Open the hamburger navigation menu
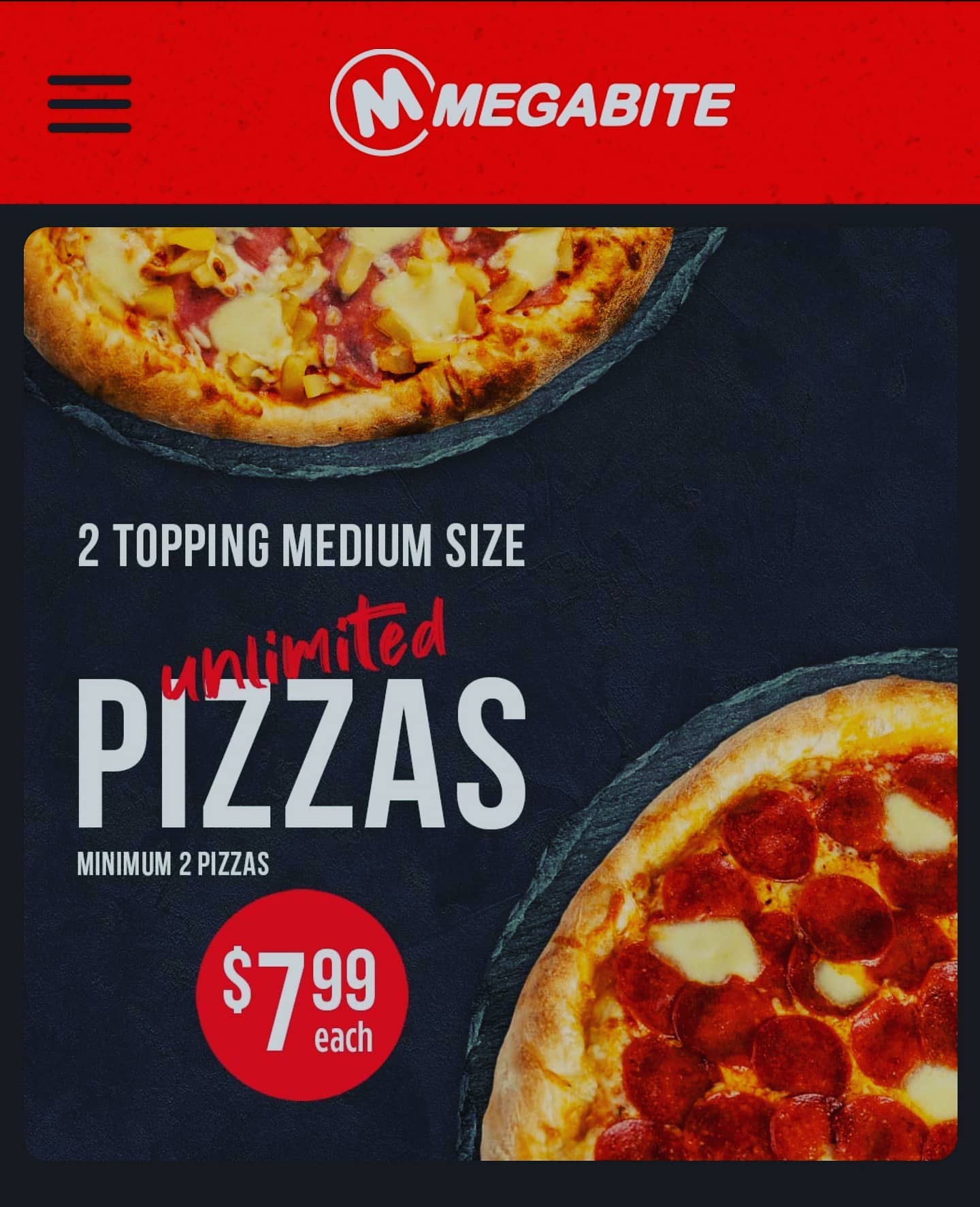The image size is (980, 1207). coord(89,104)
